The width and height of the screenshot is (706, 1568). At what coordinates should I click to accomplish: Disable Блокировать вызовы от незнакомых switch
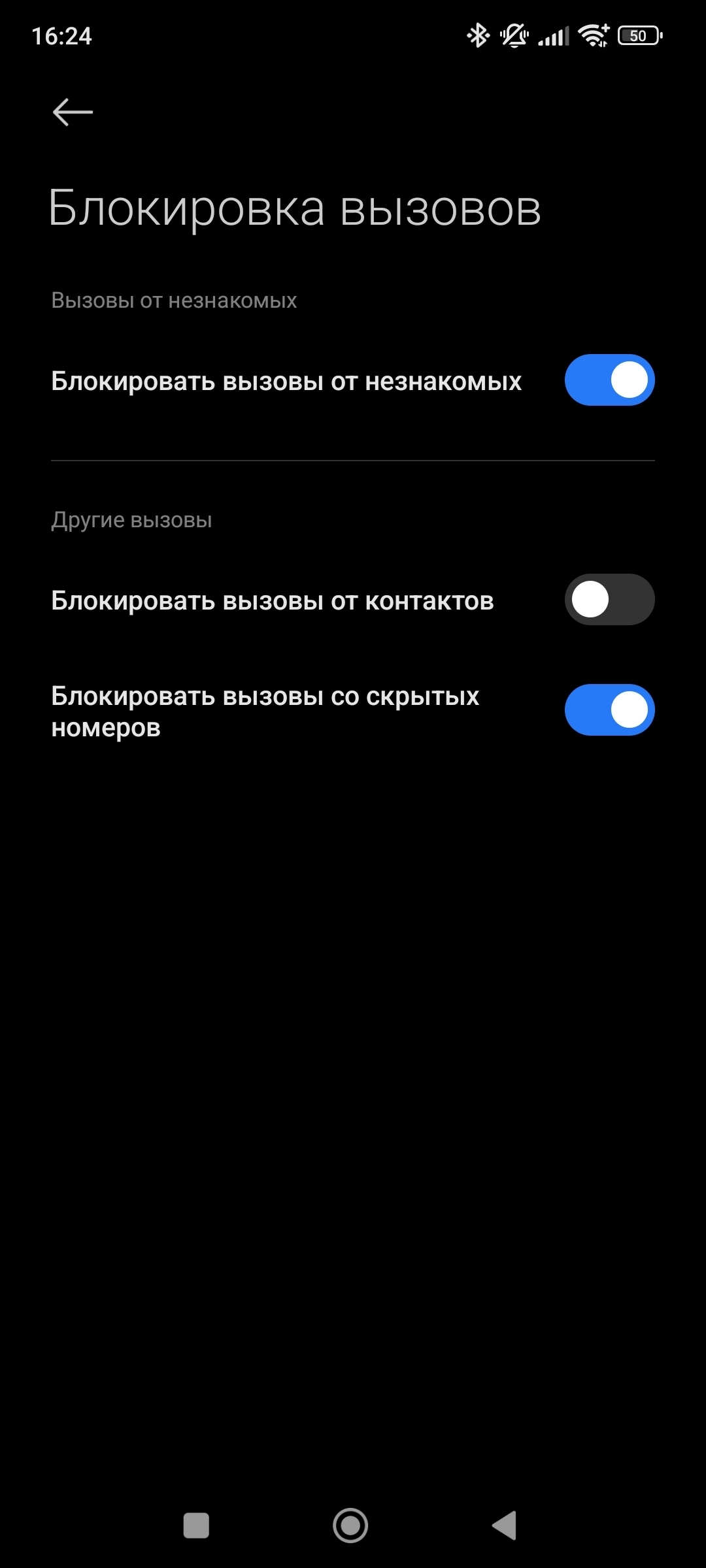point(609,380)
